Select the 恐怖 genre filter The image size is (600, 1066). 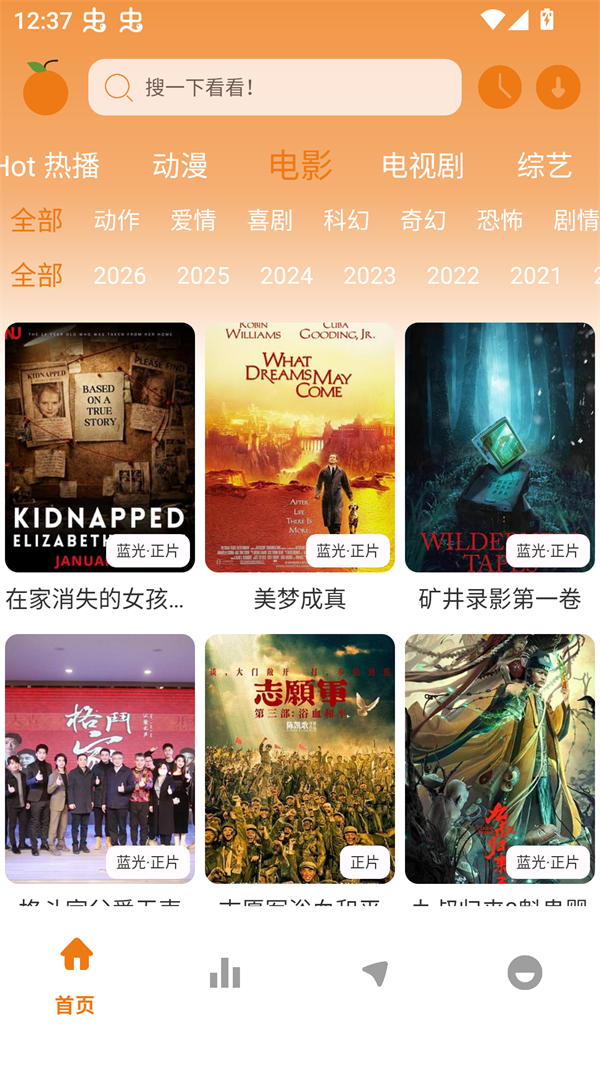pyautogui.click(x=500, y=220)
